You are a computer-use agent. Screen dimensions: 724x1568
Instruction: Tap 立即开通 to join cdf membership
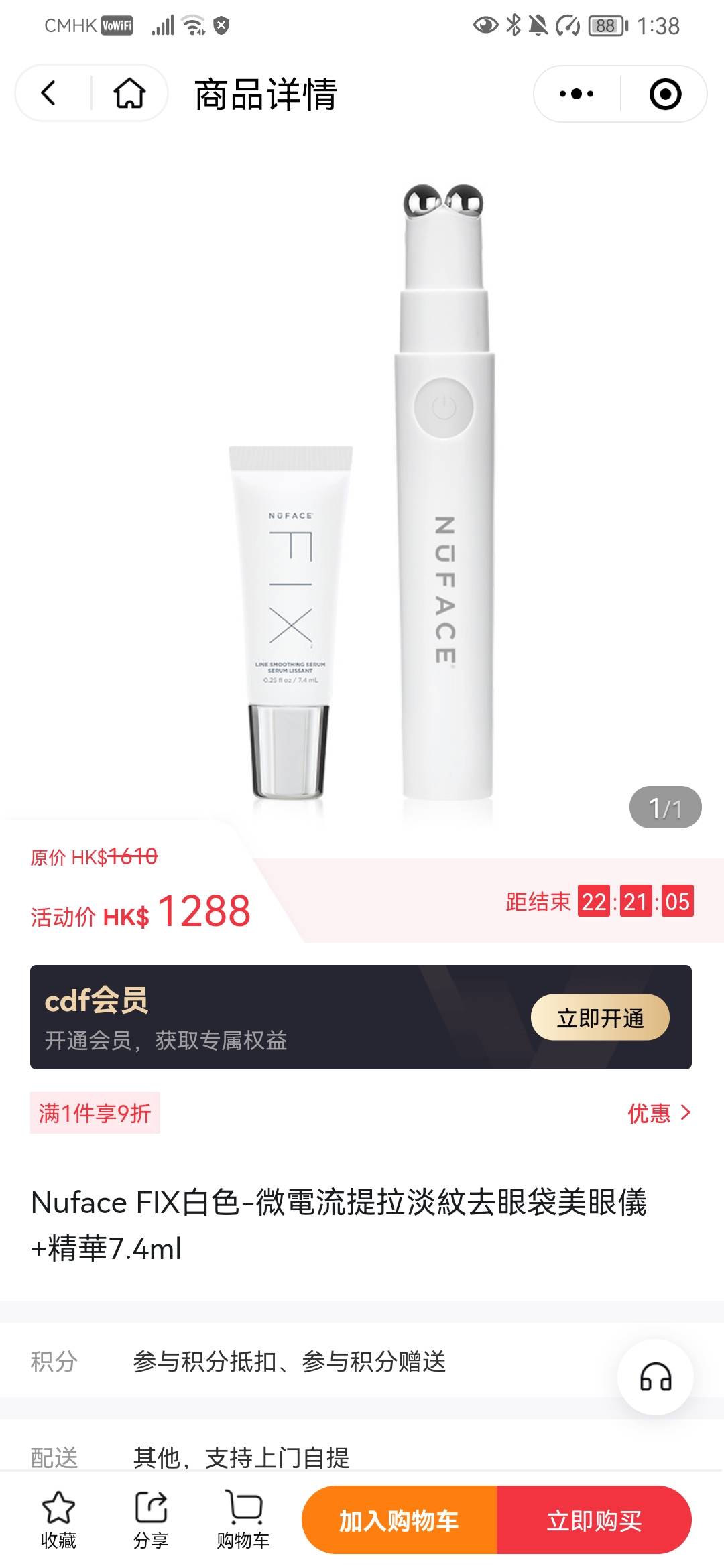pyautogui.click(x=600, y=1017)
